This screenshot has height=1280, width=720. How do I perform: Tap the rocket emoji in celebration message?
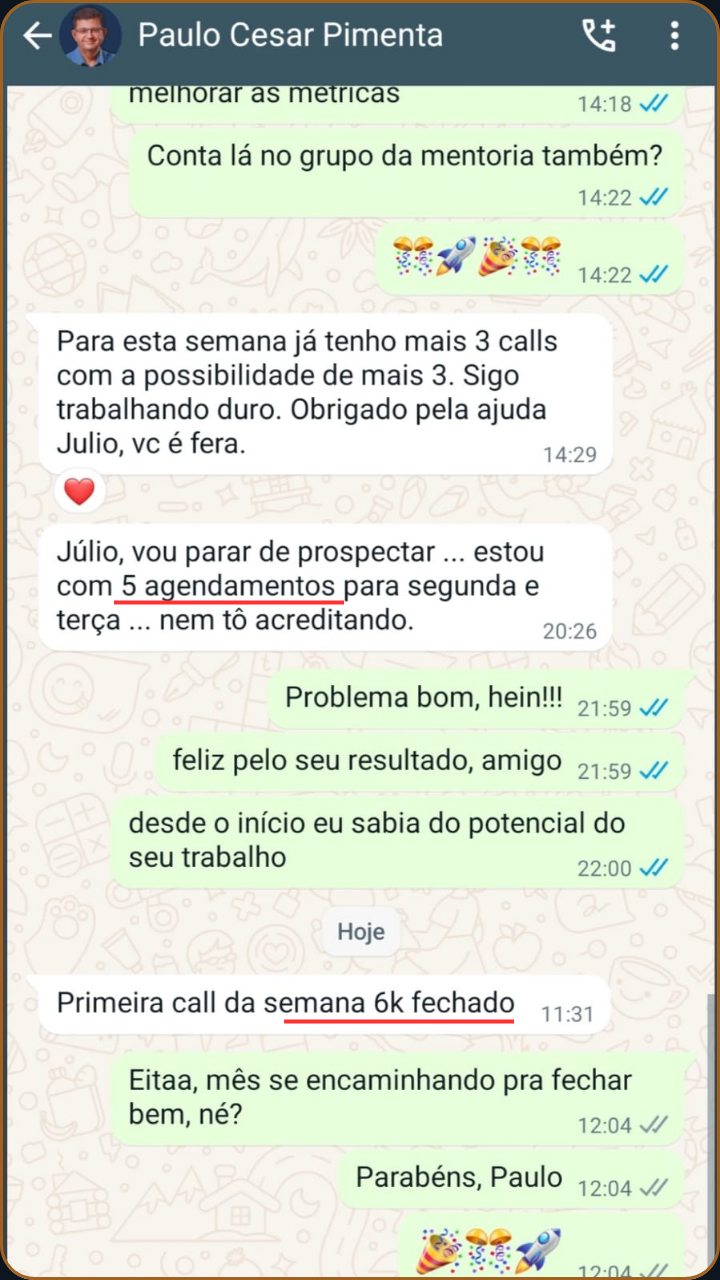[x=455, y=255]
